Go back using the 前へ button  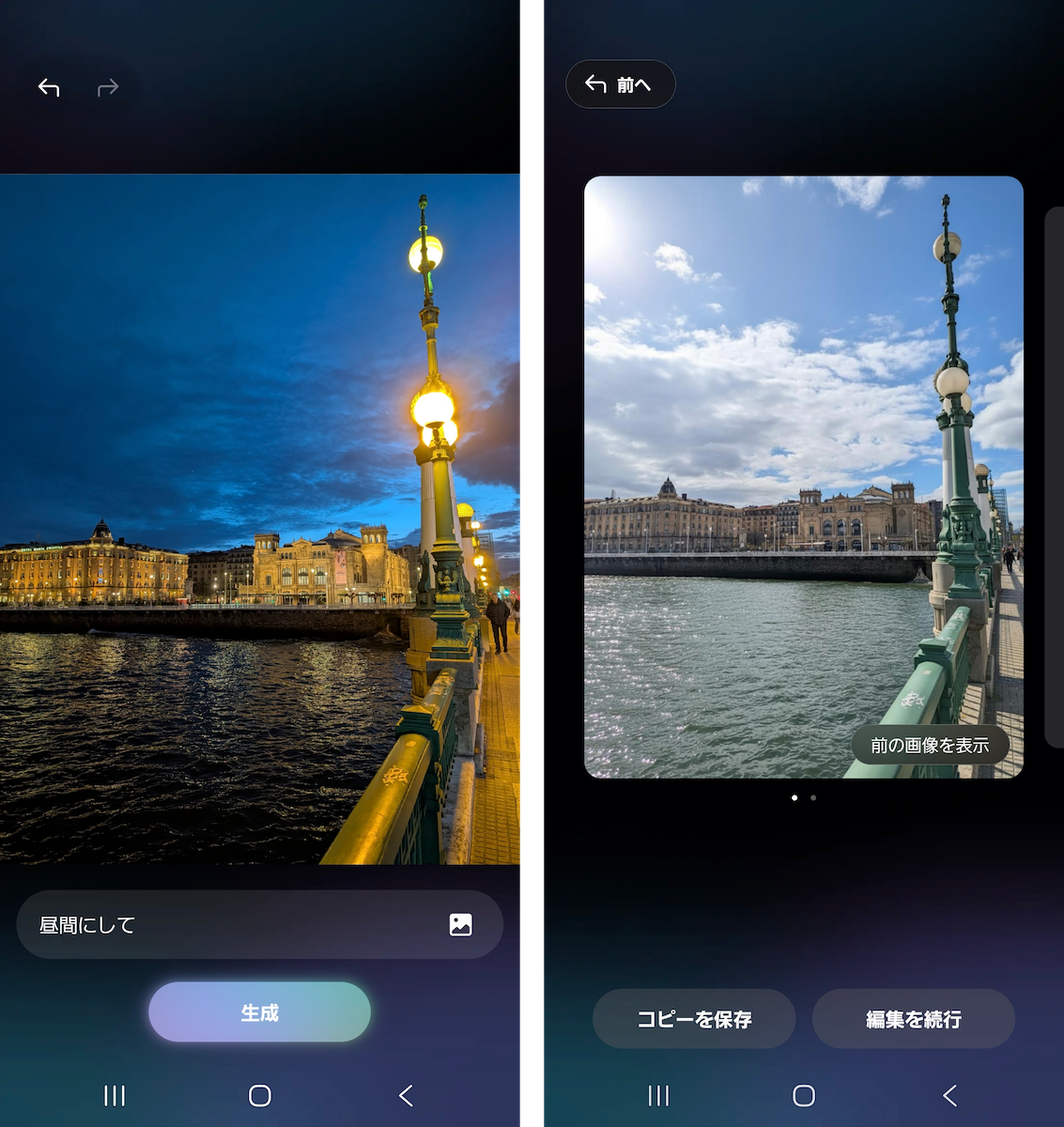coord(620,85)
